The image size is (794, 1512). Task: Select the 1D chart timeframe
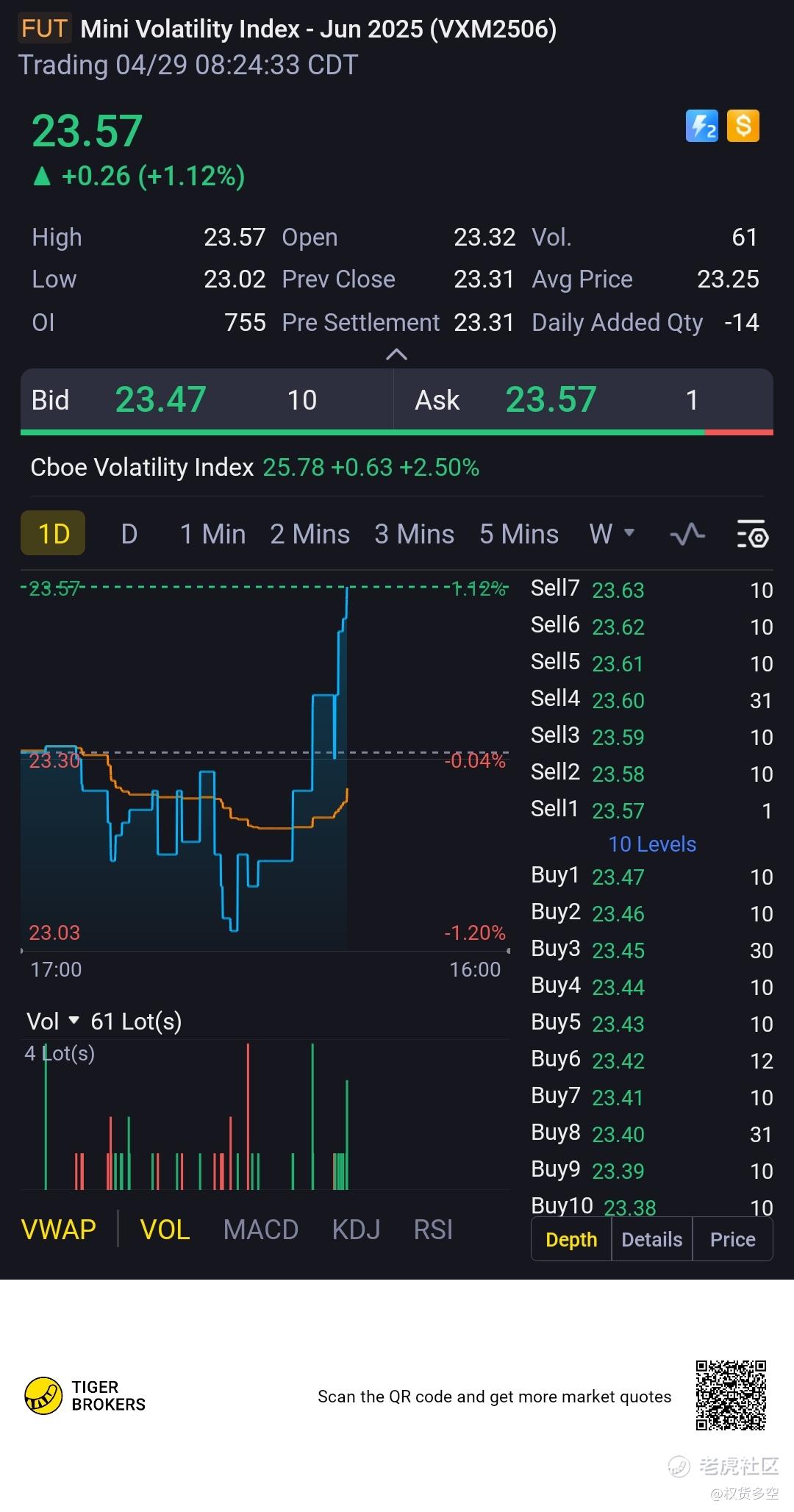pyautogui.click(x=53, y=533)
